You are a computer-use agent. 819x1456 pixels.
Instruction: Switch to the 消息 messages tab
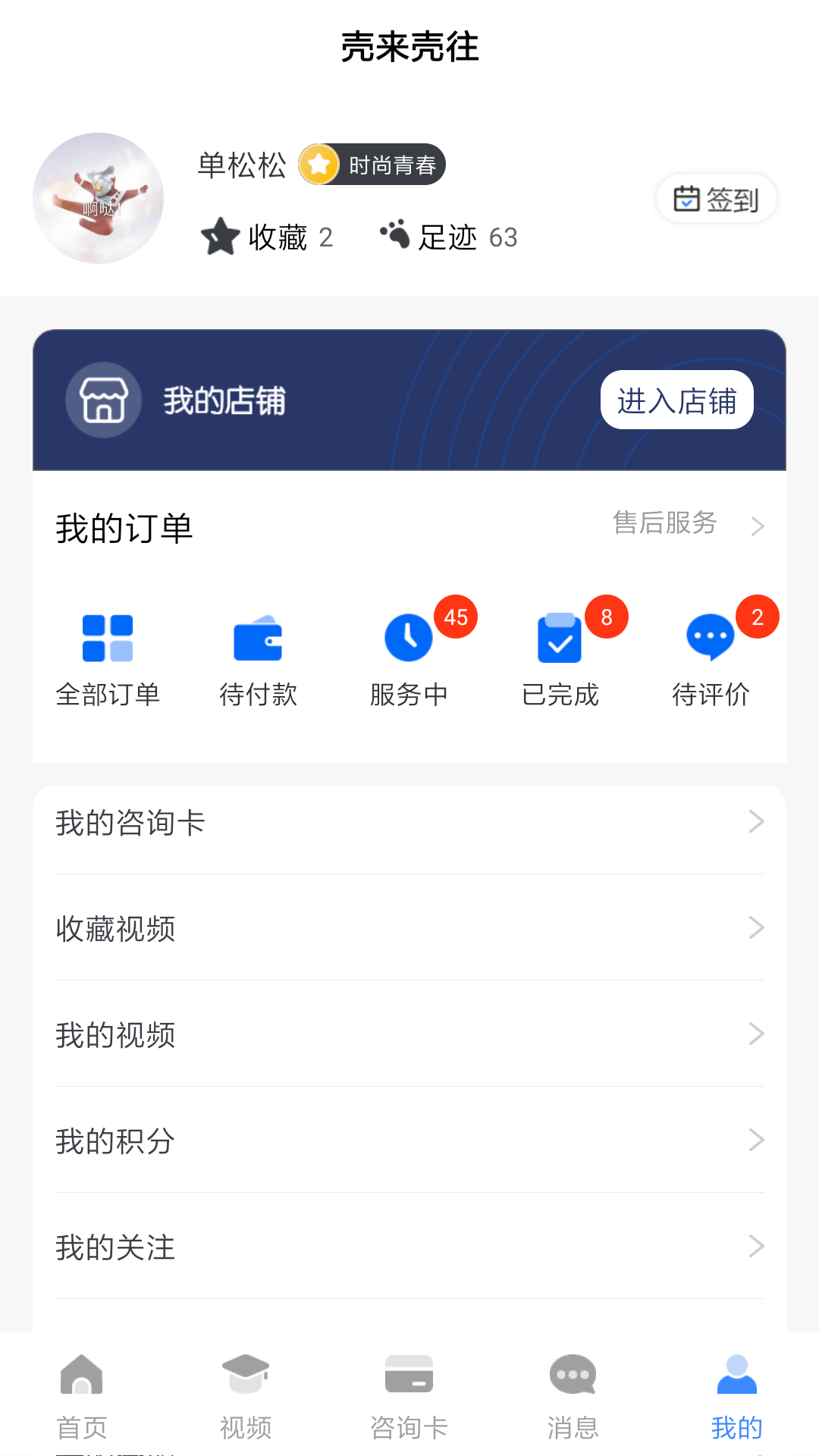(573, 1395)
